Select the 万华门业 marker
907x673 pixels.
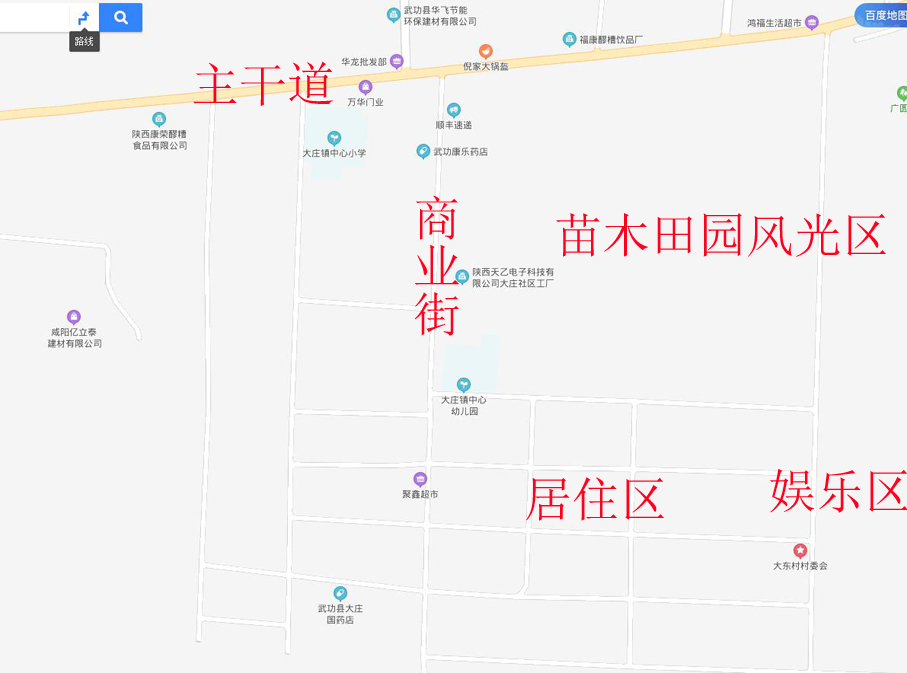[365, 87]
